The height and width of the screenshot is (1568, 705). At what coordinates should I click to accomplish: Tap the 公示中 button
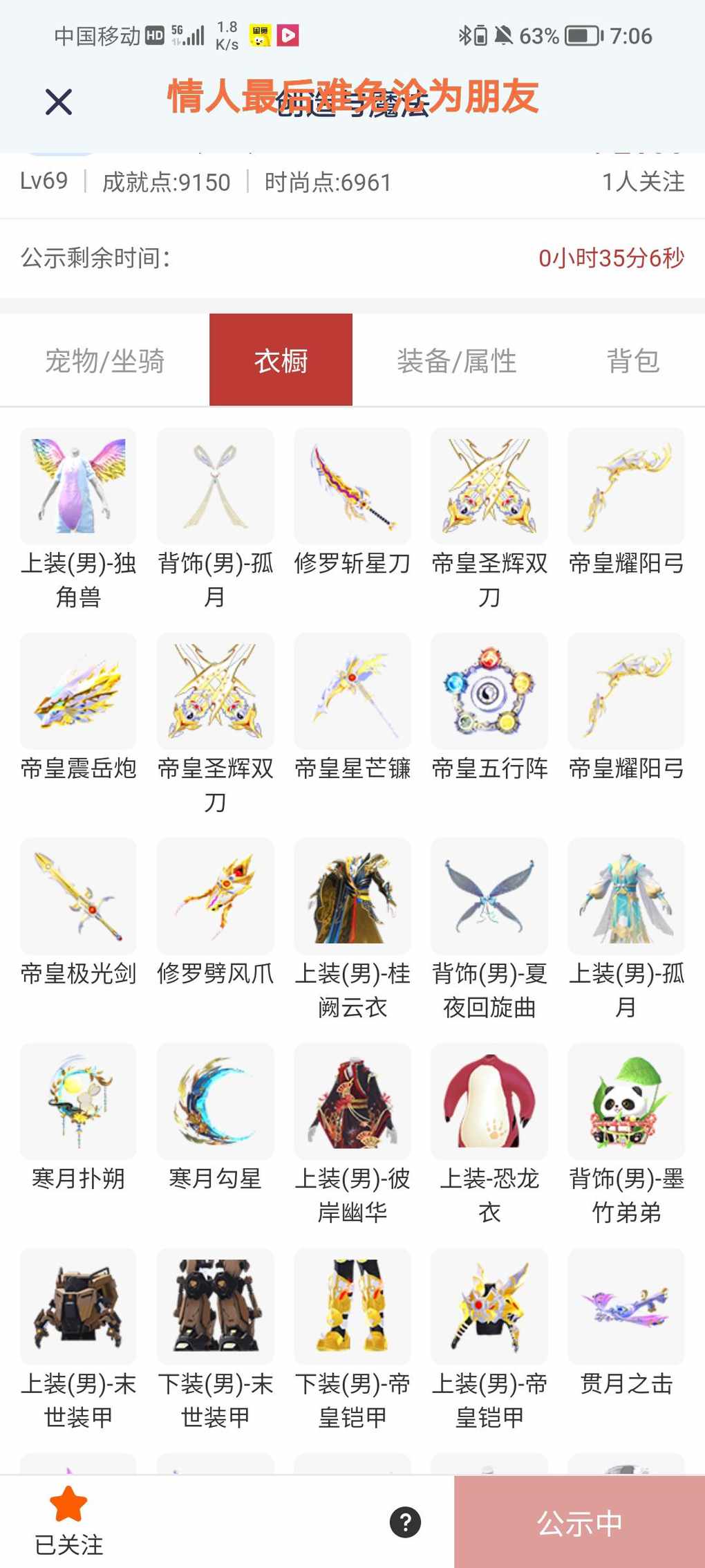point(579,1522)
